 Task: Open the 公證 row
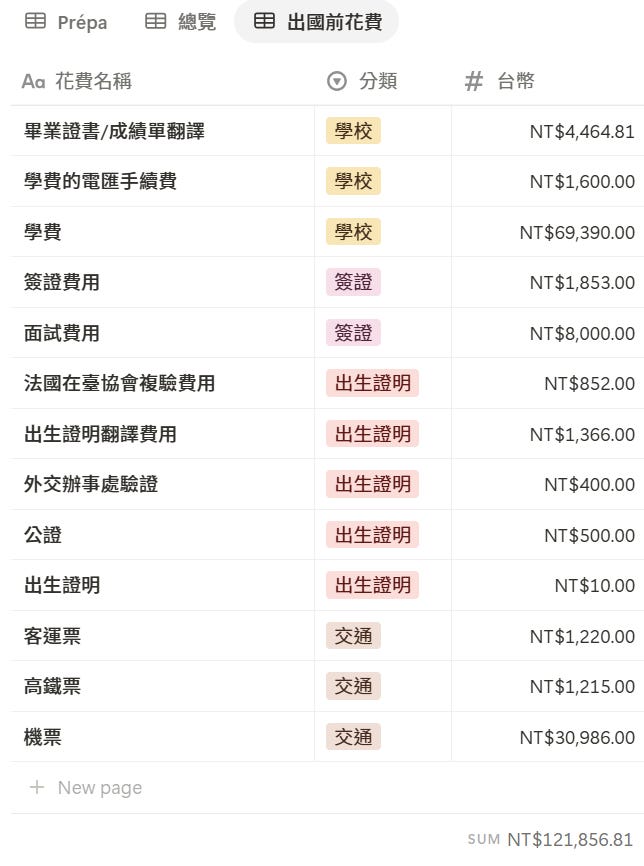43,535
